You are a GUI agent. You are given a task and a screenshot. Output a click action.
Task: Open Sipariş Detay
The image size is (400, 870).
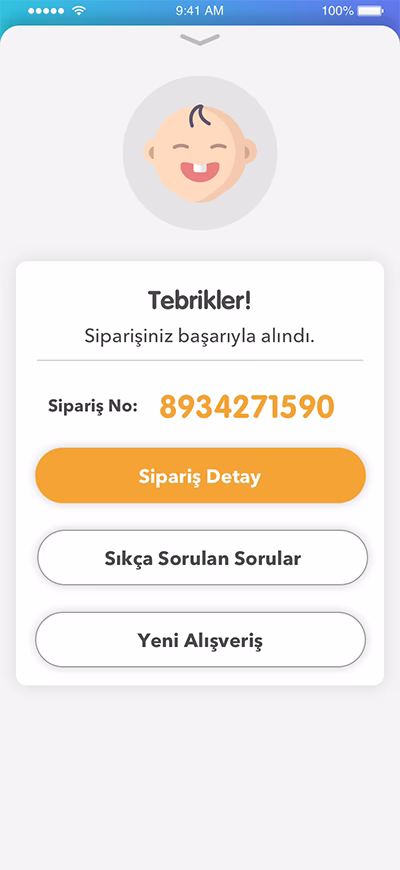coord(200,476)
